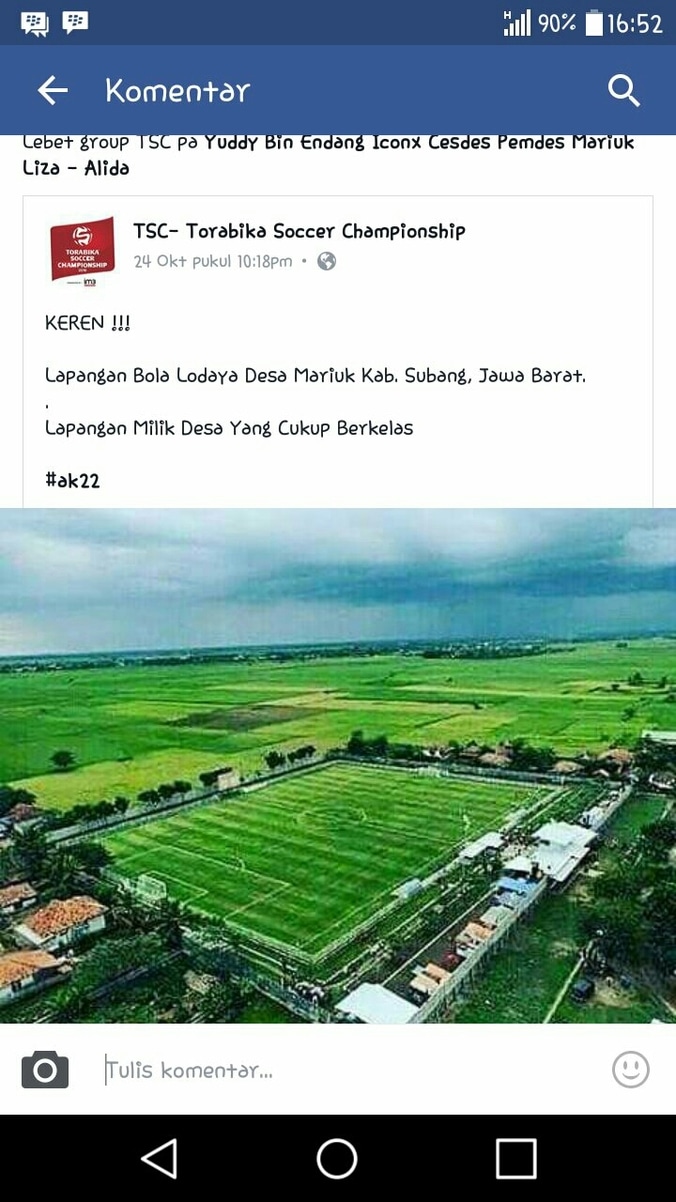The width and height of the screenshot is (676, 1202).
Task: Open the search magnifier icon
Action: coord(623,91)
